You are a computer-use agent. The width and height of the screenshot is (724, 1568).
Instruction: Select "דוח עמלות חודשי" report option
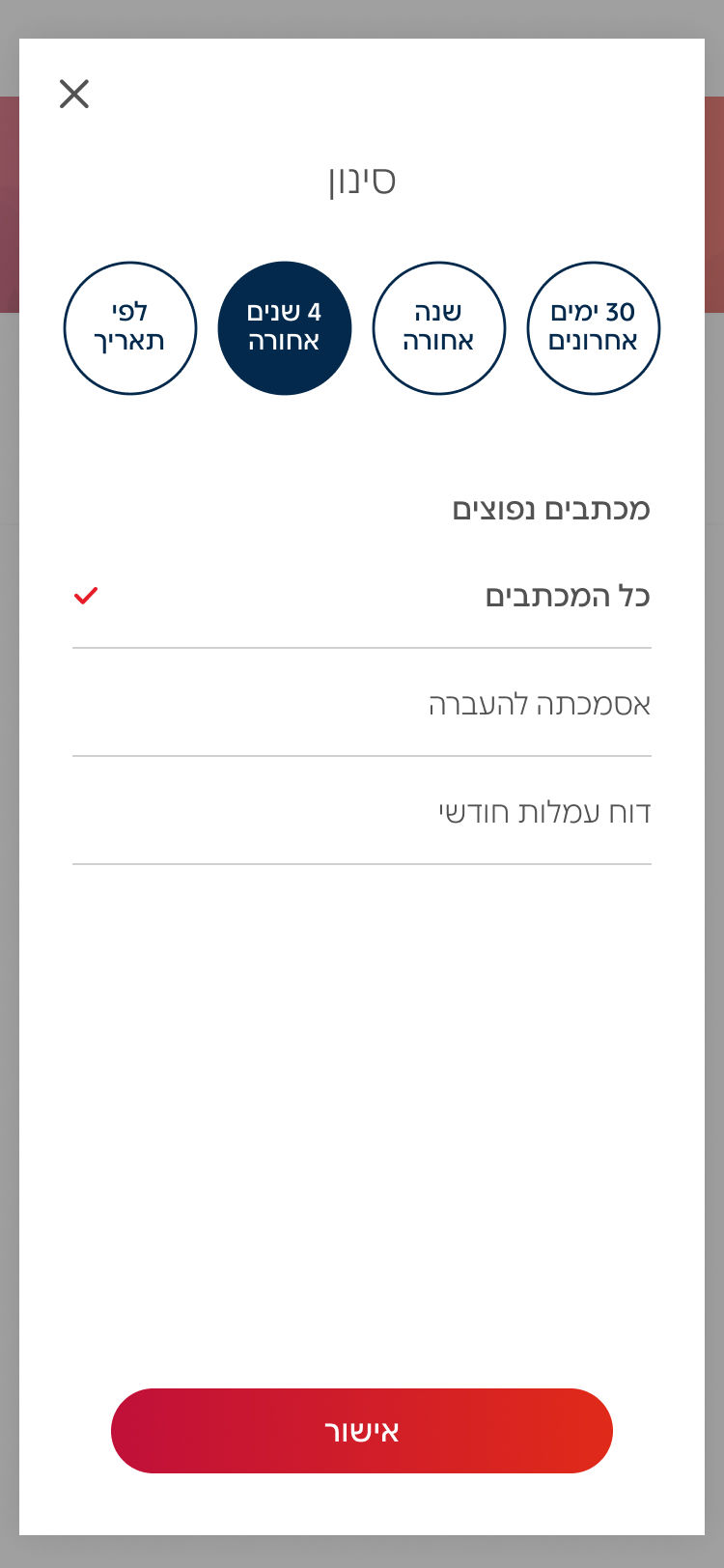542,812
